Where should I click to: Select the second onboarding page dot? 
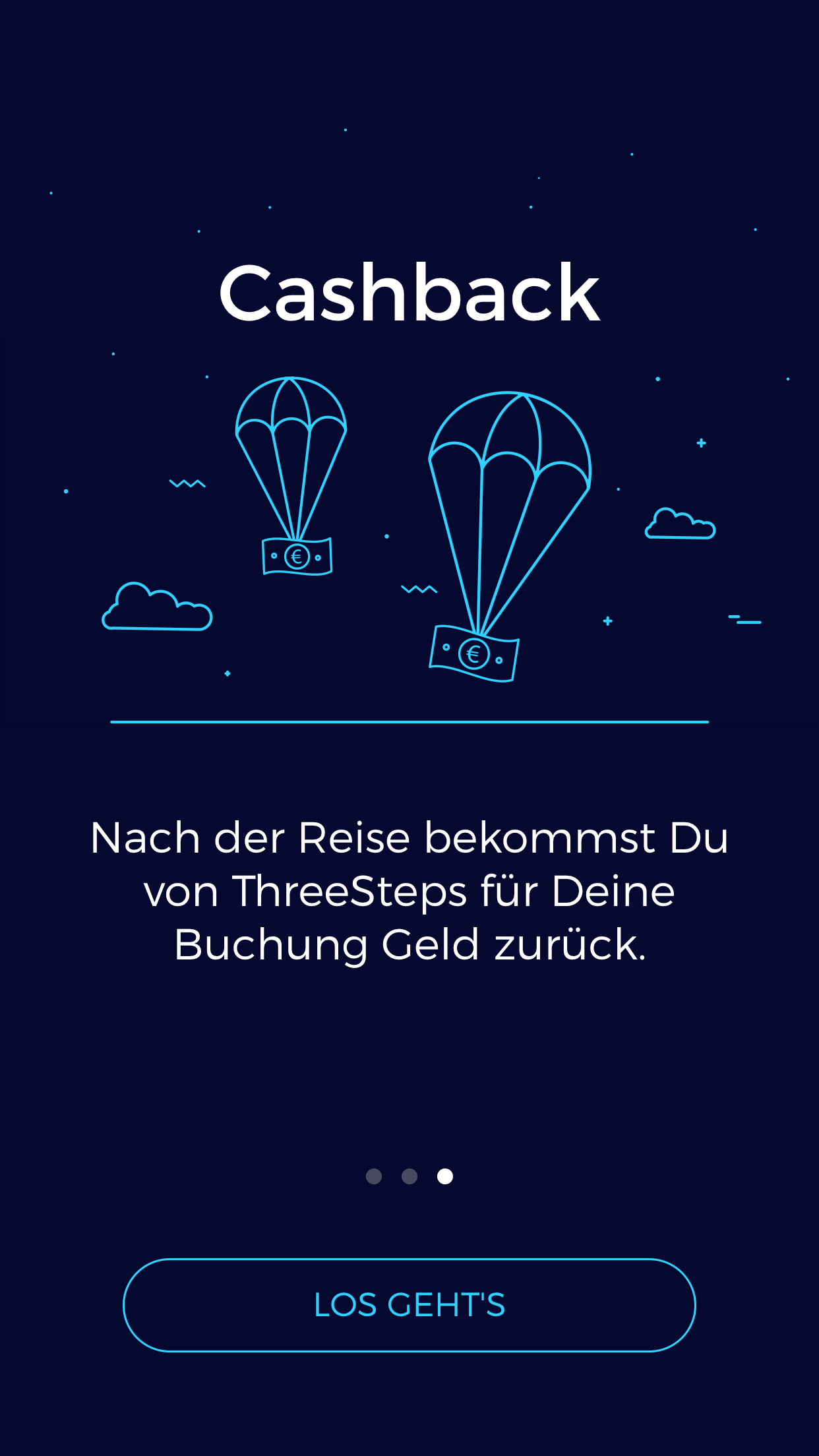(409, 1176)
